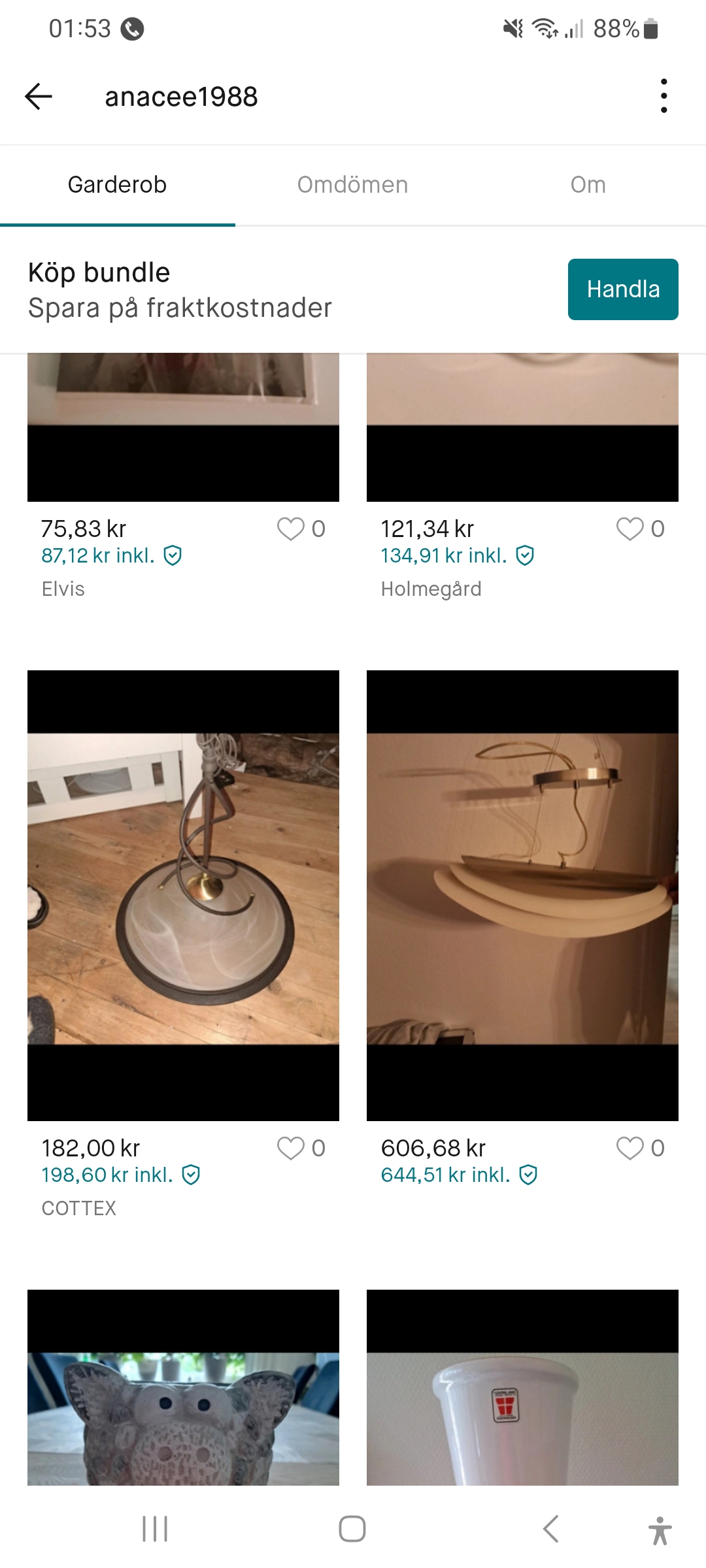Open the Elvis framed picture listing
The height and width of the screenshot is (1568, 706).
coord(183,428)
